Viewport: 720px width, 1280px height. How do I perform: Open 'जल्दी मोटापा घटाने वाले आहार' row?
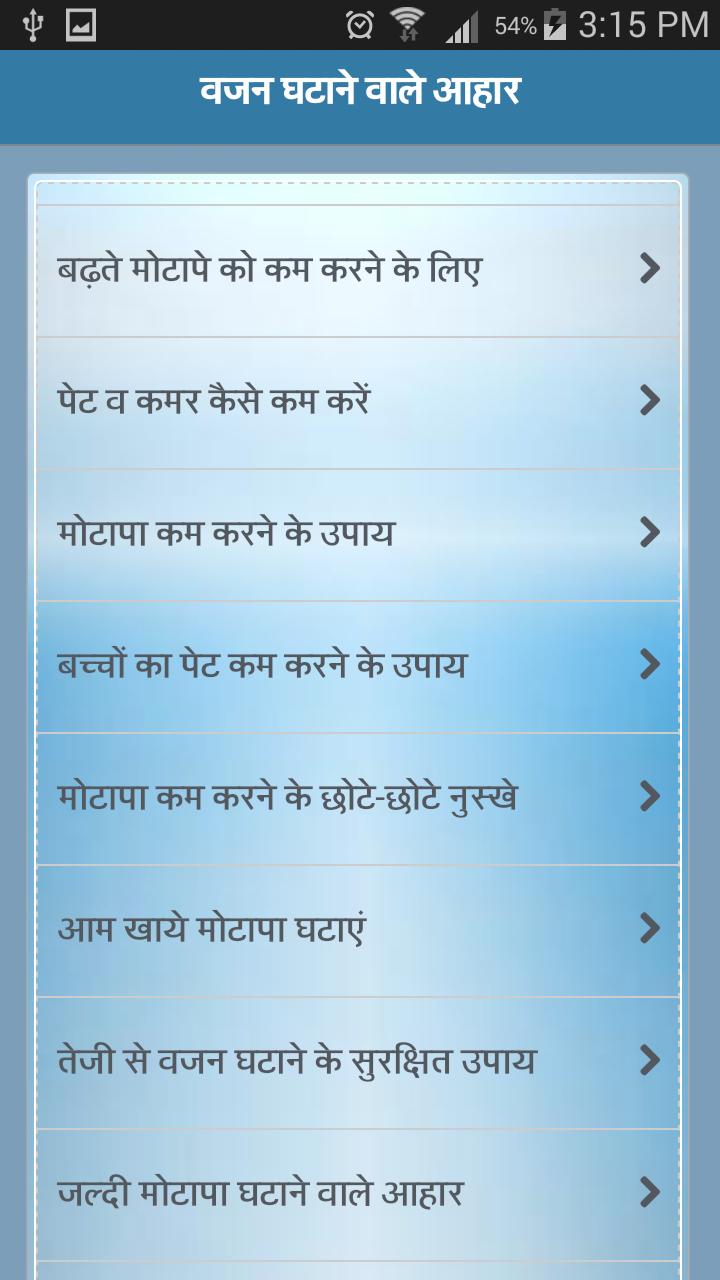click(x=358, y=1194)
